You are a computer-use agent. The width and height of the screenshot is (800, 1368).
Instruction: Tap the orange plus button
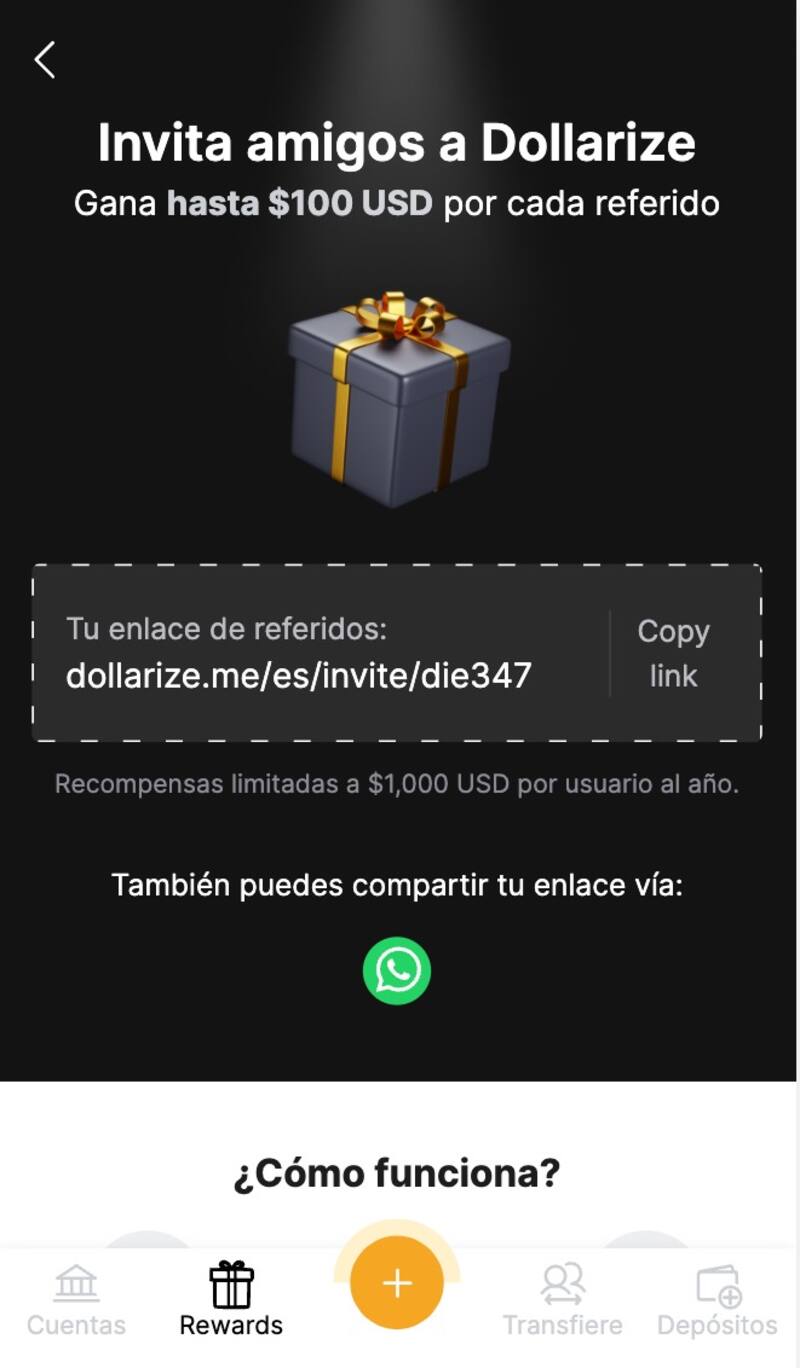pos(397,1283)
